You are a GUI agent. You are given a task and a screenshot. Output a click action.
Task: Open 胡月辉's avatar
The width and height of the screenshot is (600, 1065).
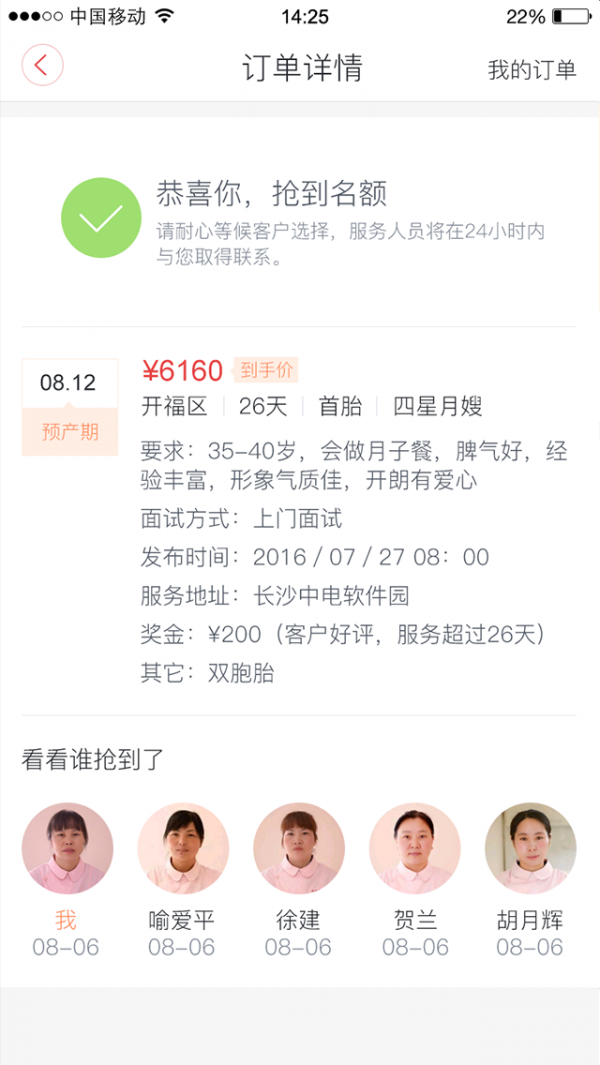tap(530, 848)
